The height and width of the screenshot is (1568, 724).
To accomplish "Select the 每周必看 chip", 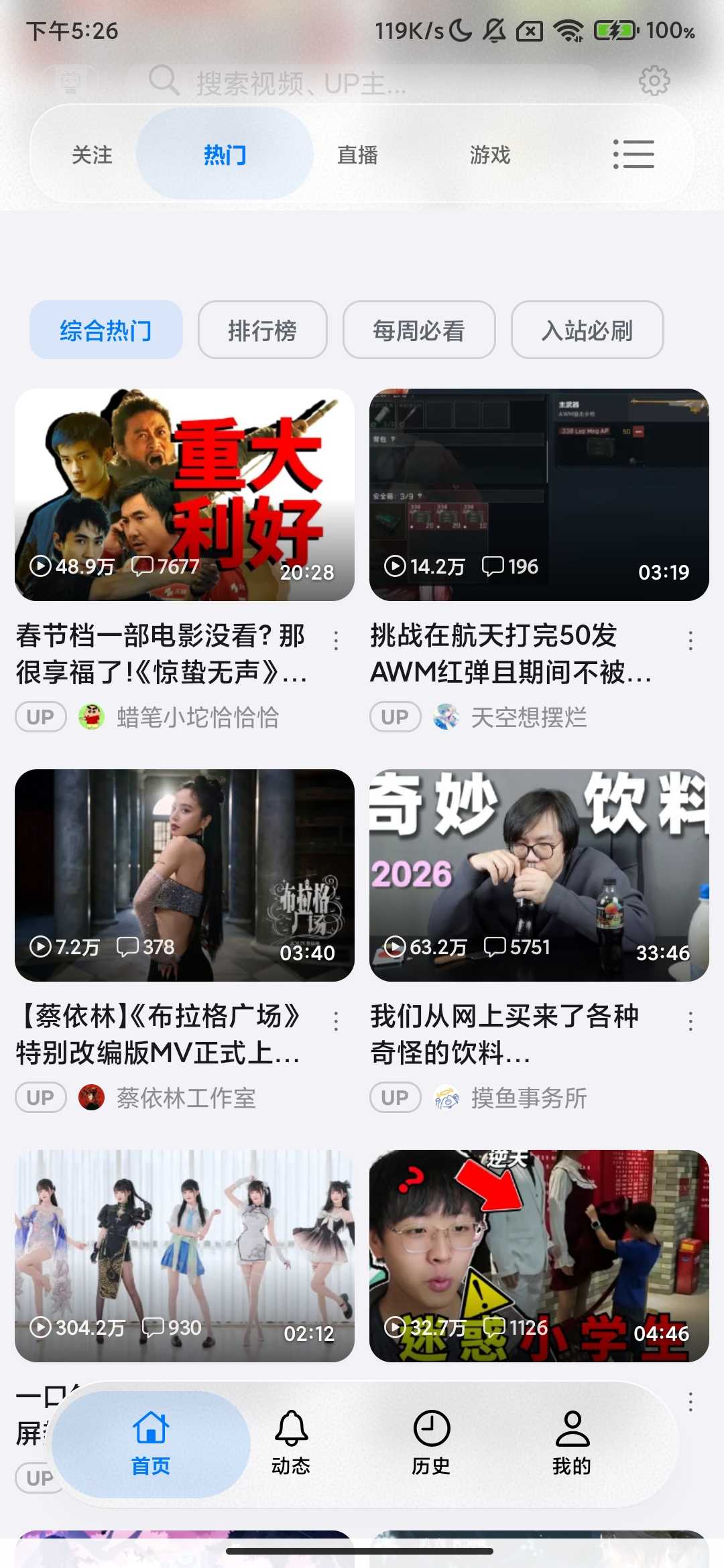I will (x=419, y=330).
